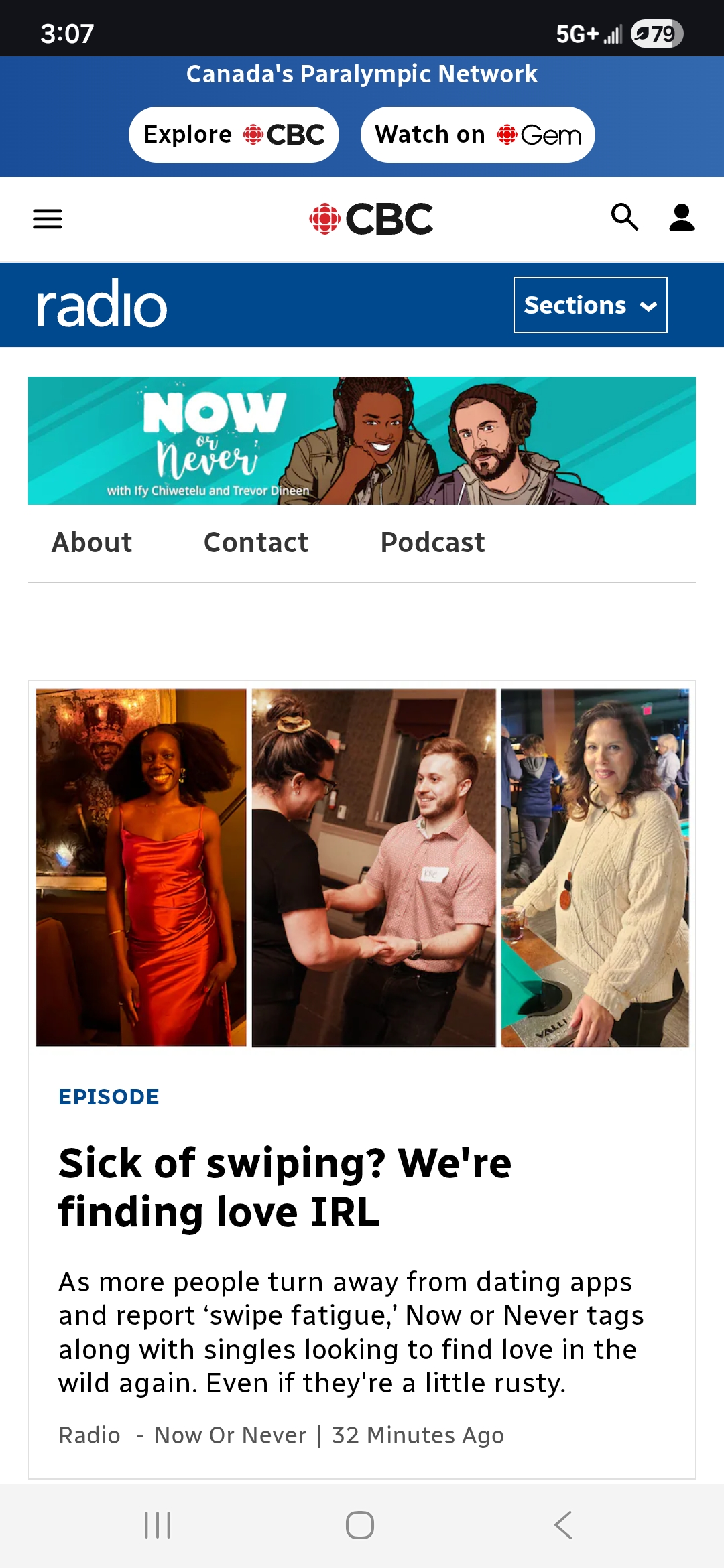Expand the Sections dropdown

click(x=590, y=305)
